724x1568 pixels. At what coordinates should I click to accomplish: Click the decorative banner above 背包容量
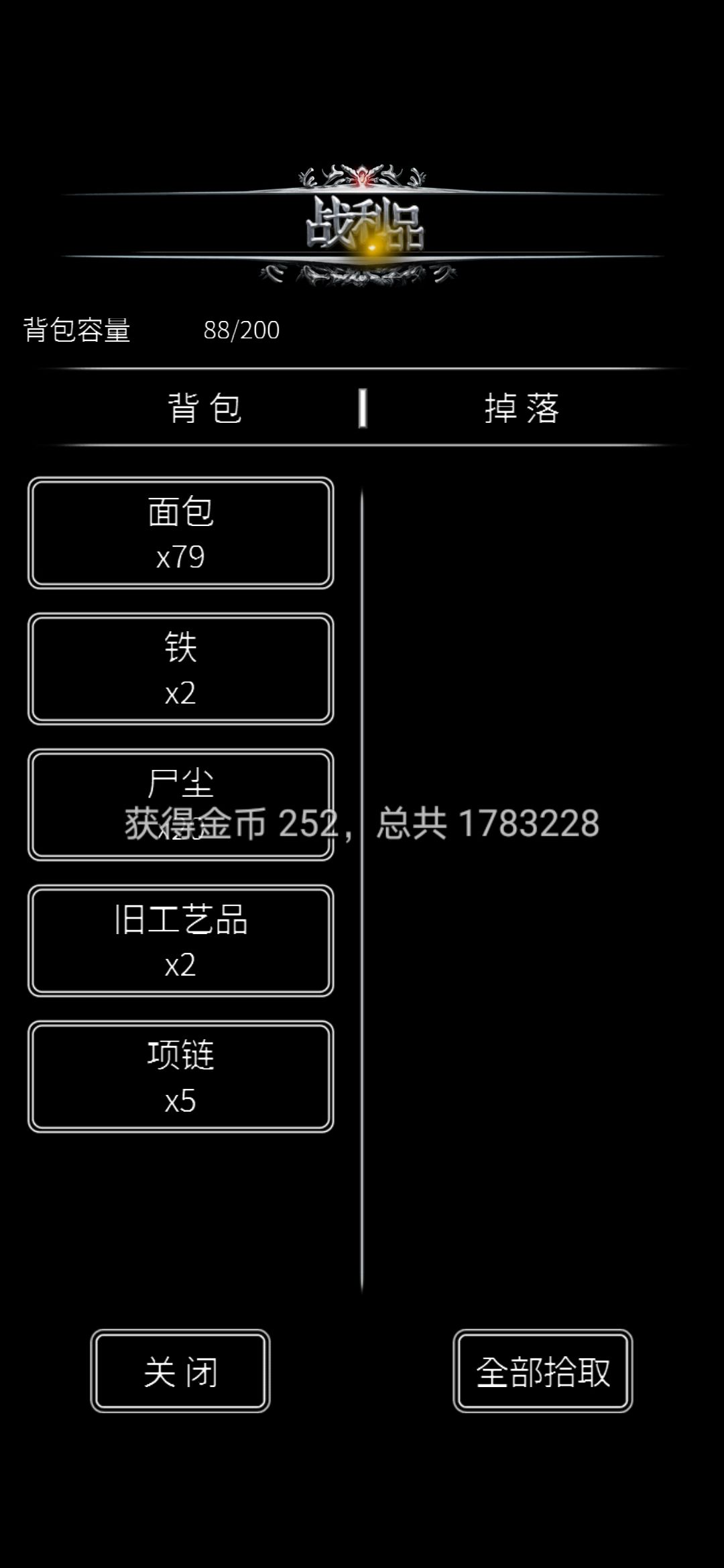click(362, 275)
